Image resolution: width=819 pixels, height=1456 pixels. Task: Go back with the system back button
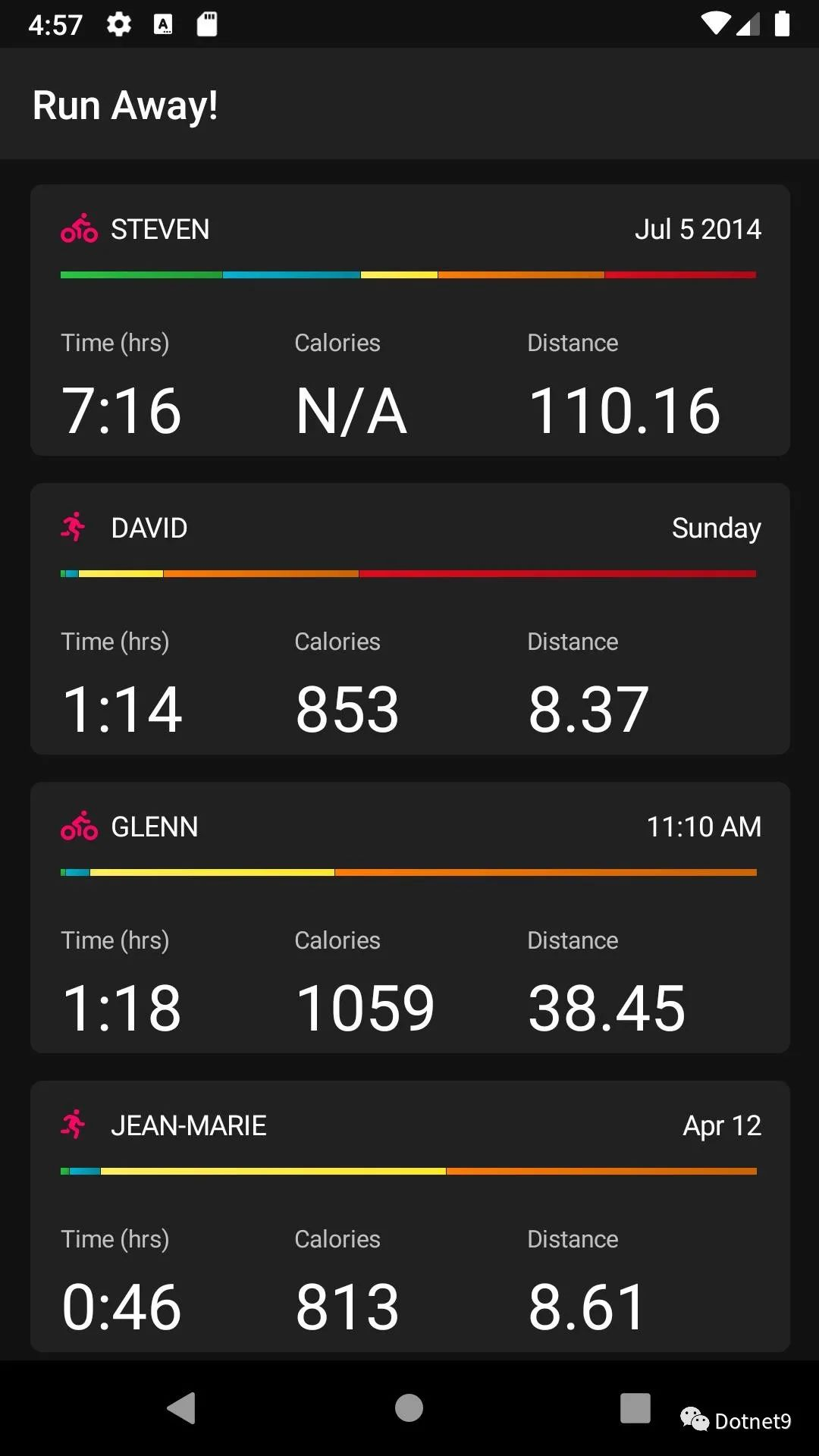pyautogui.click(x=181, y=1408)
